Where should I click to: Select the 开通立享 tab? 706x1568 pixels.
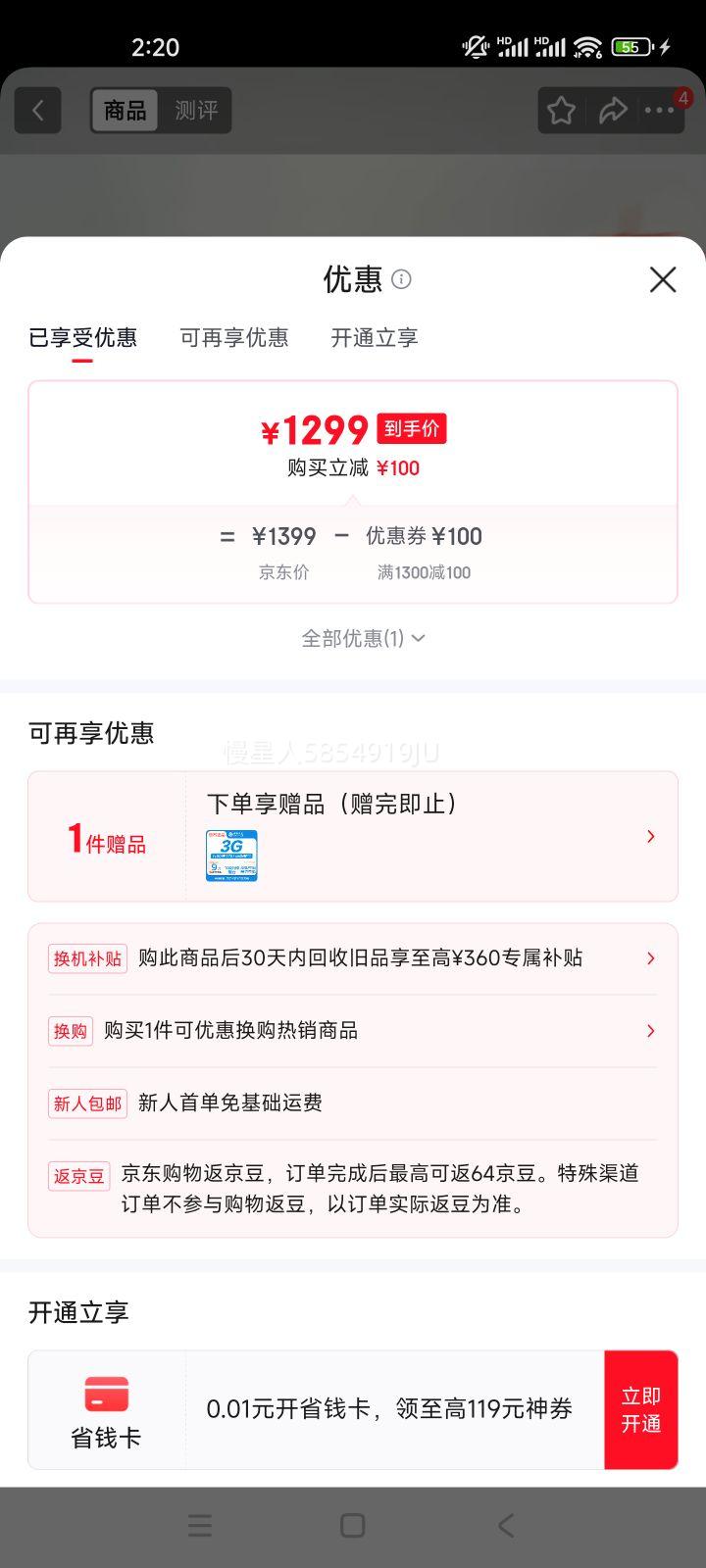[374, 338]
